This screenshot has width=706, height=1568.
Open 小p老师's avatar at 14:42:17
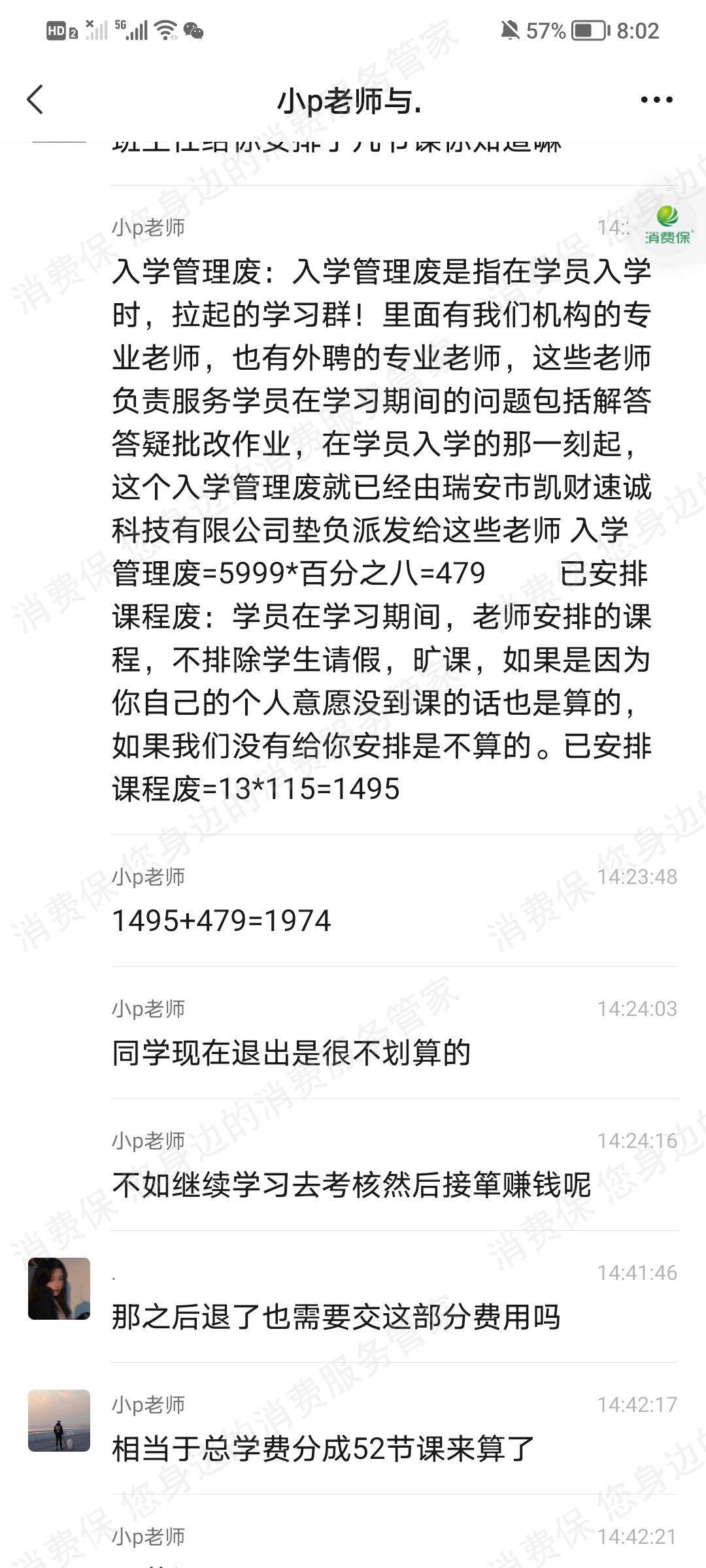click(59, 1420)
